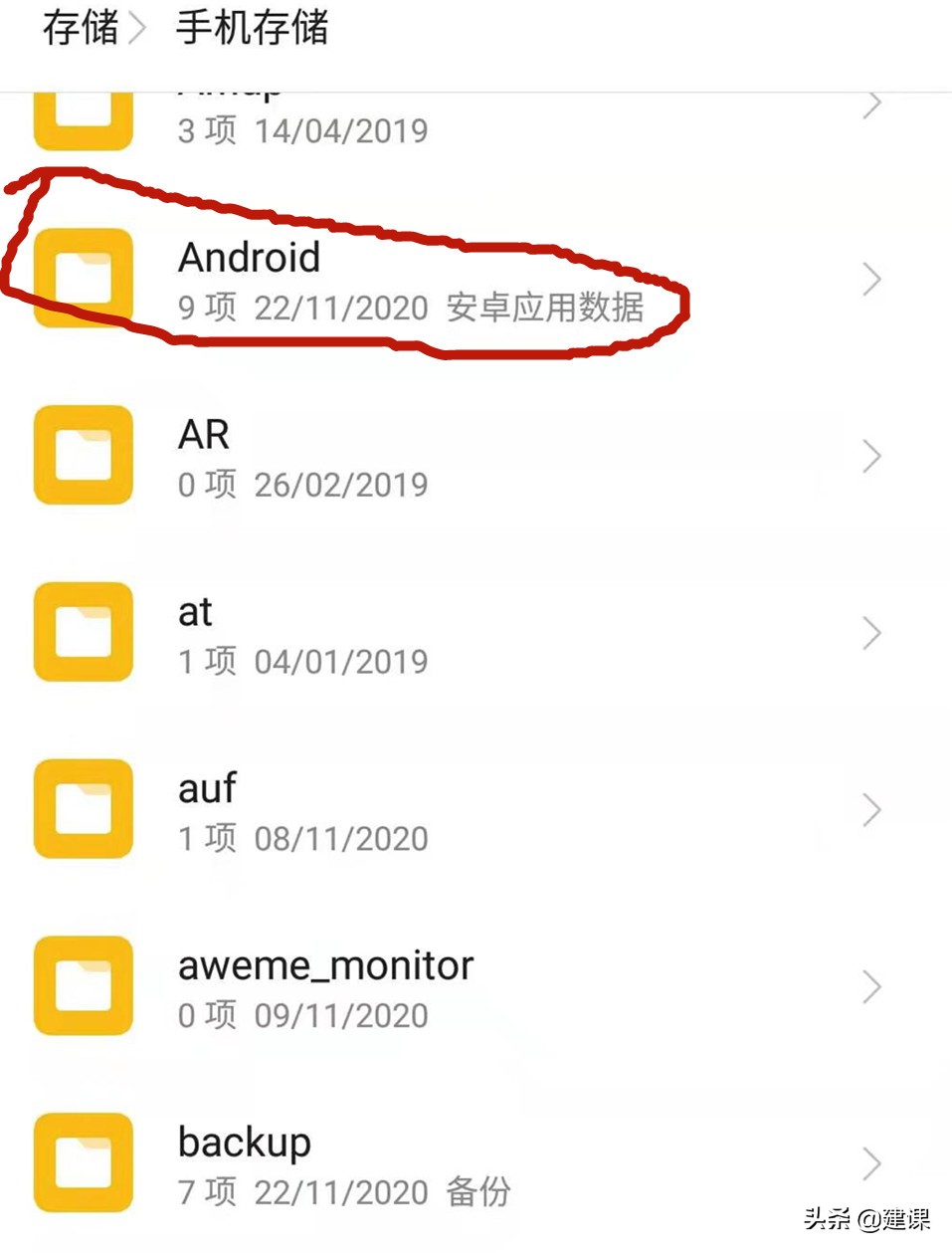Viewport: 952px width, 1253px height.
Task: Open the at folder
Action: [195, 613]
